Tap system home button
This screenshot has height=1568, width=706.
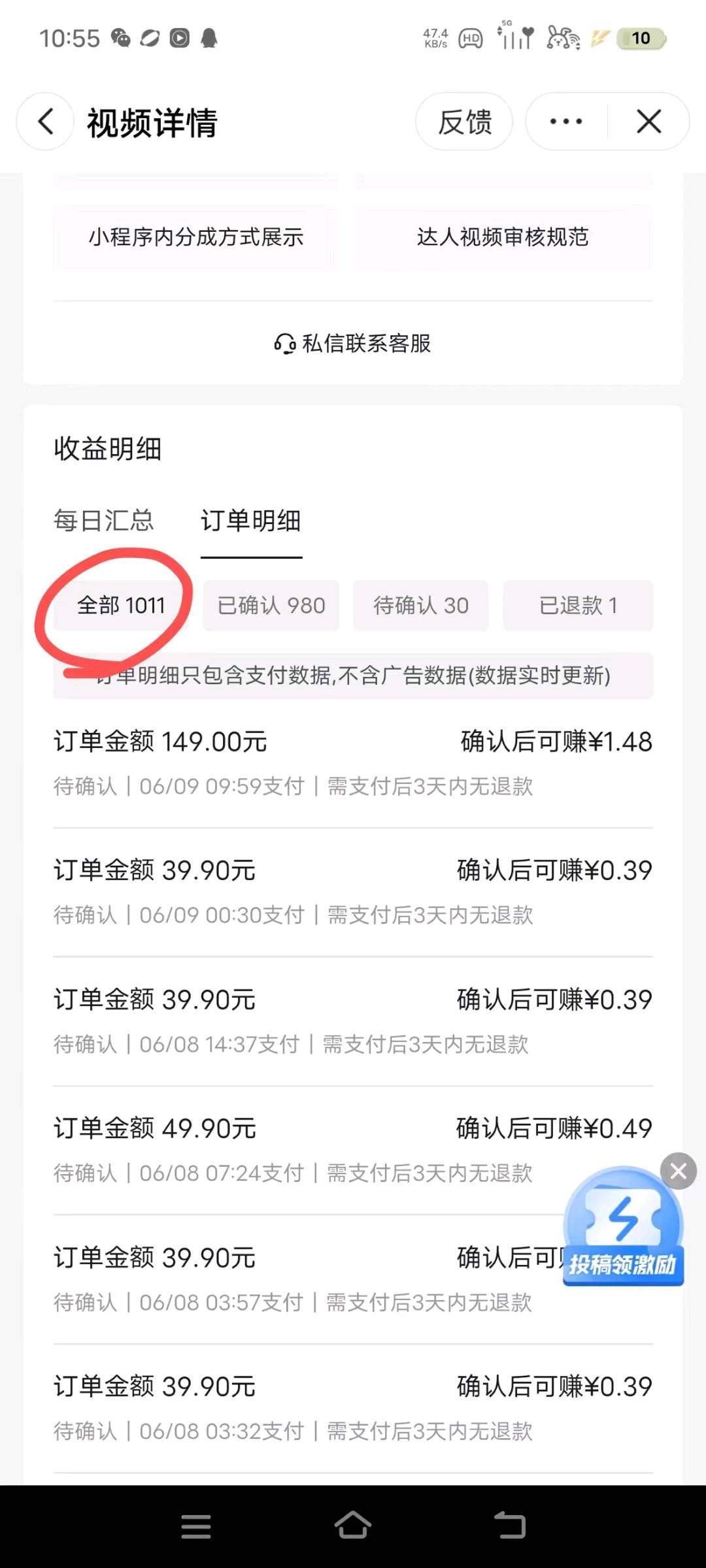point(353,1526)
